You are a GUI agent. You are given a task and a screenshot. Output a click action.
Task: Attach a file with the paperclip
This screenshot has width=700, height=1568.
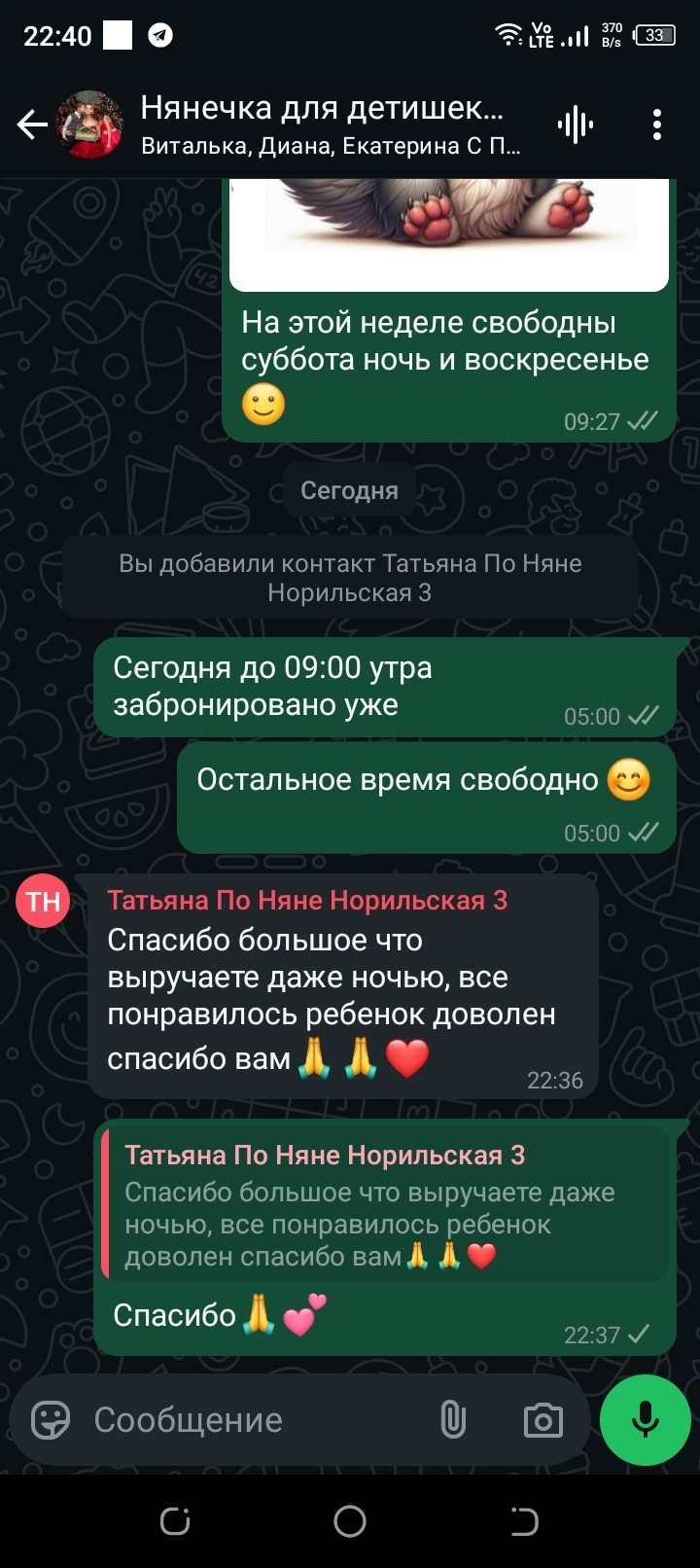453,1420
